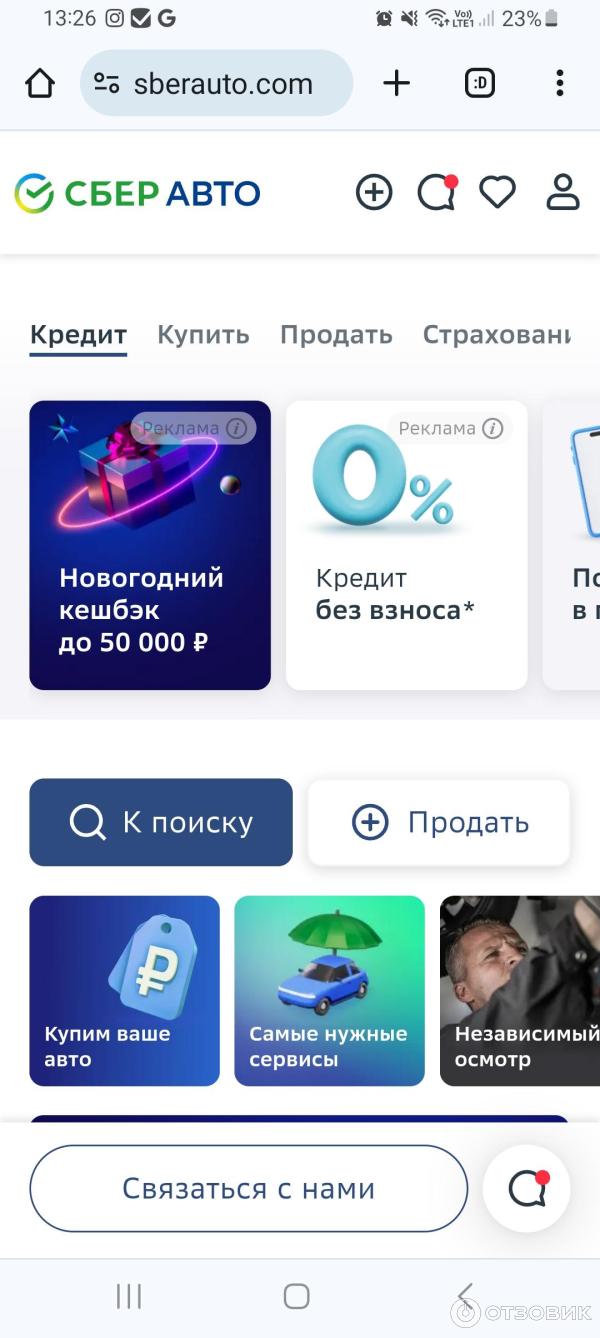The image size is (600, 1338).
Task: Open the Кредит без взноса card
Action: tap(406, 545)
